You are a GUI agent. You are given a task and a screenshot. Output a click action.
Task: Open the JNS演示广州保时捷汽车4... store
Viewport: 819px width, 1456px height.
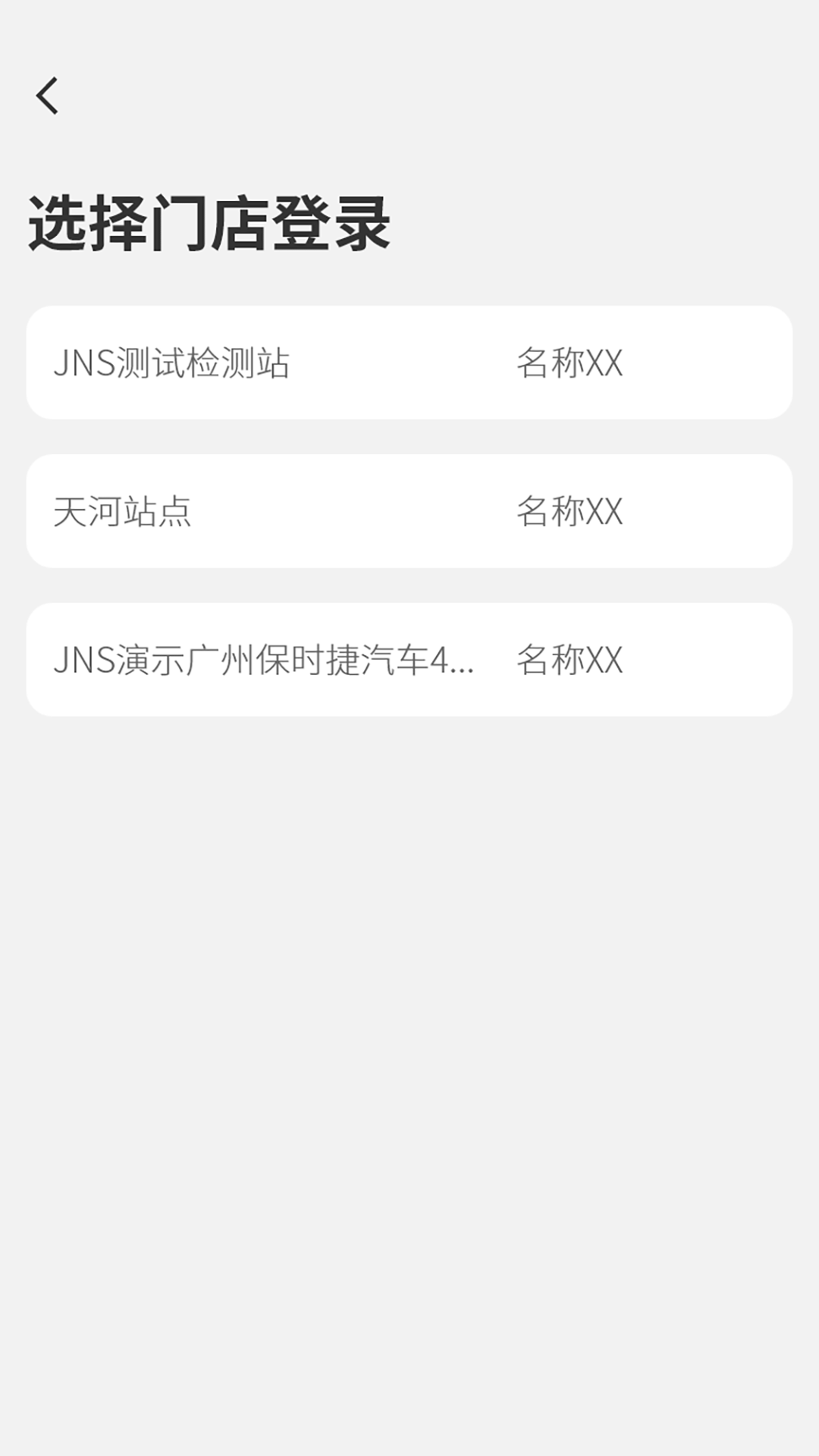tap(409, 660)
